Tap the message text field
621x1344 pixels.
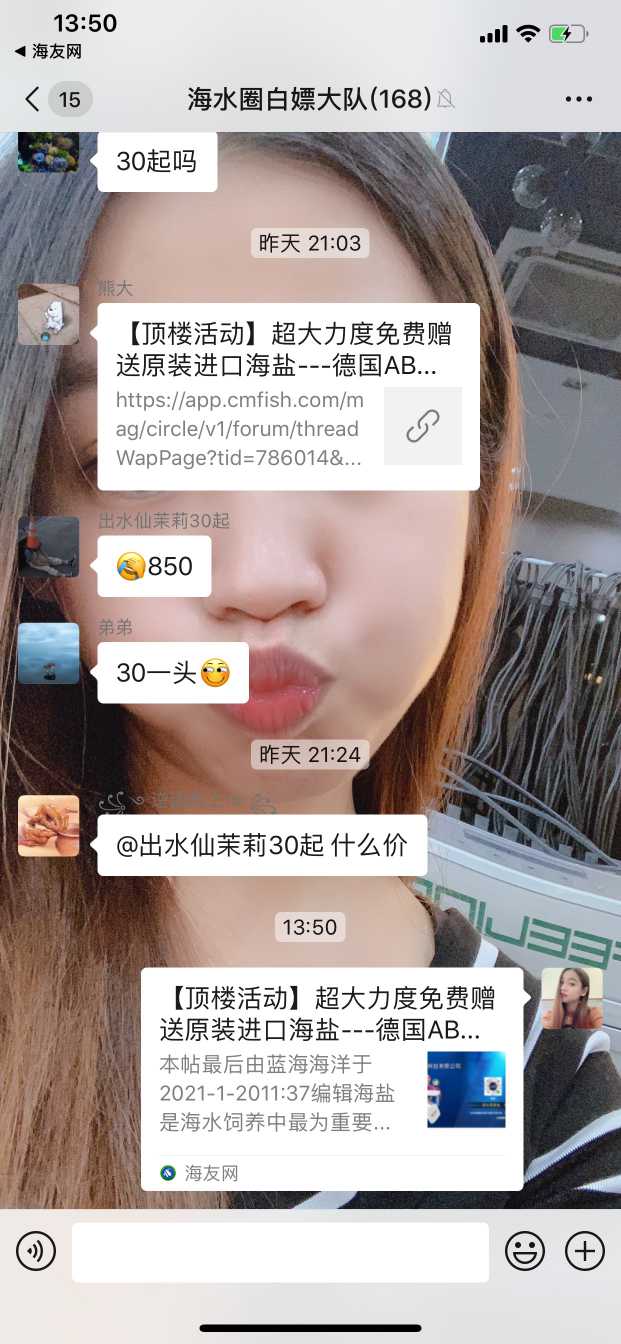(x=280, y=1251)
